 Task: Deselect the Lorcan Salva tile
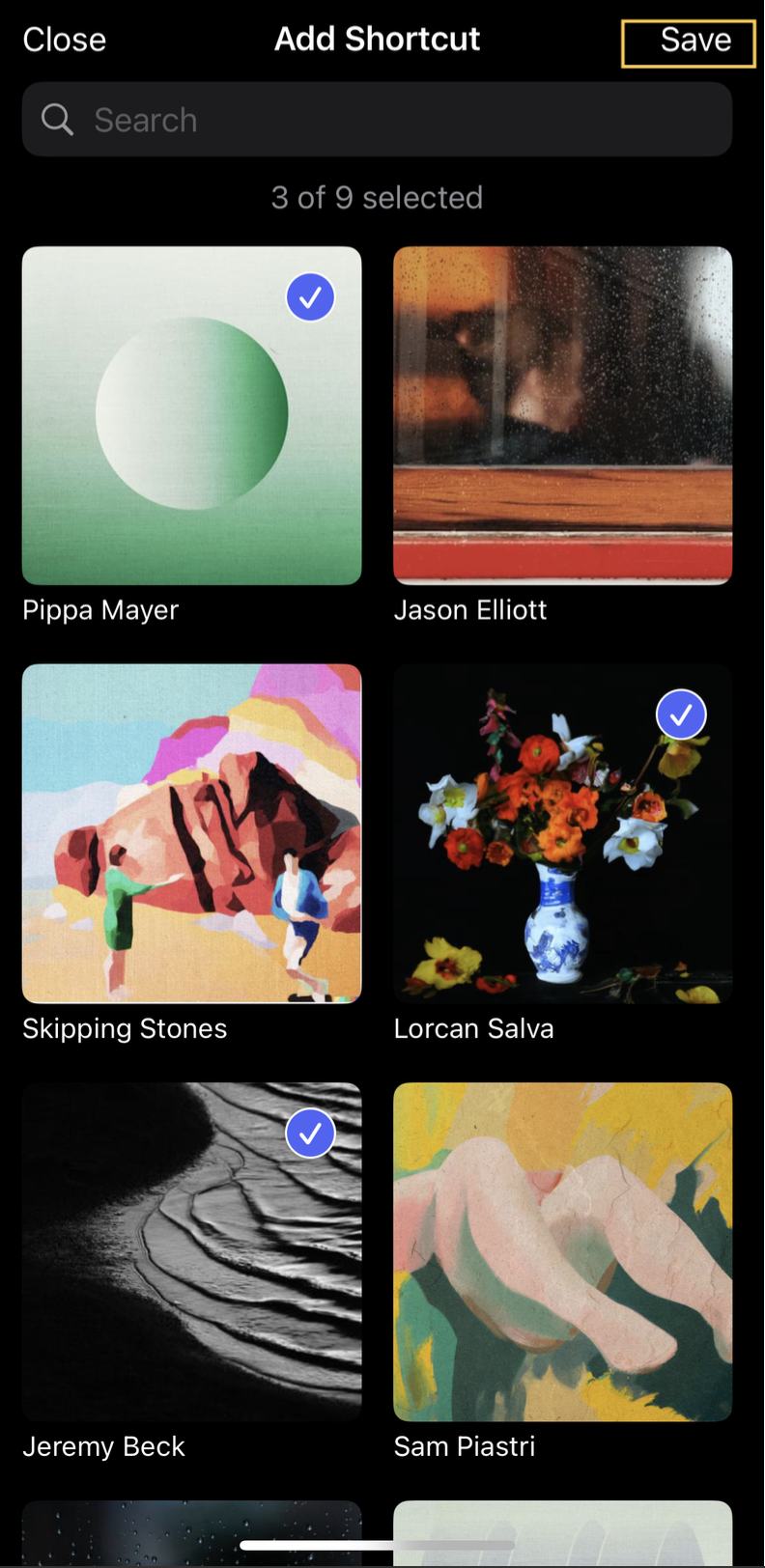[x=562, y=833]
